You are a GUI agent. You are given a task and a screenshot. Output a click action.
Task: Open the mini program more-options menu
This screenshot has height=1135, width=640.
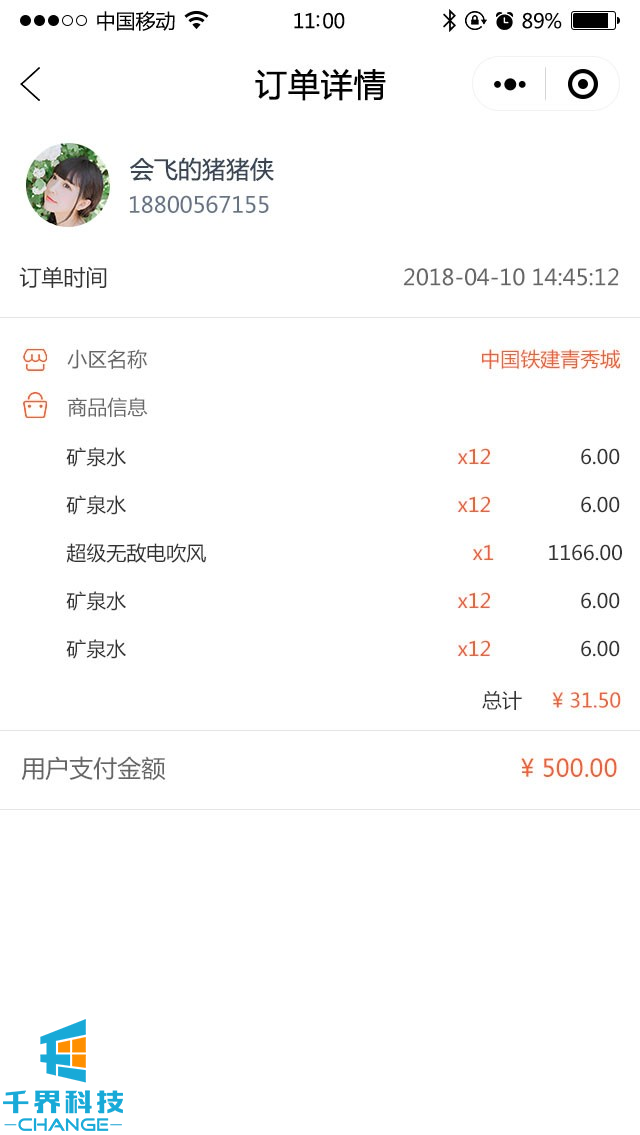(510, 85)
